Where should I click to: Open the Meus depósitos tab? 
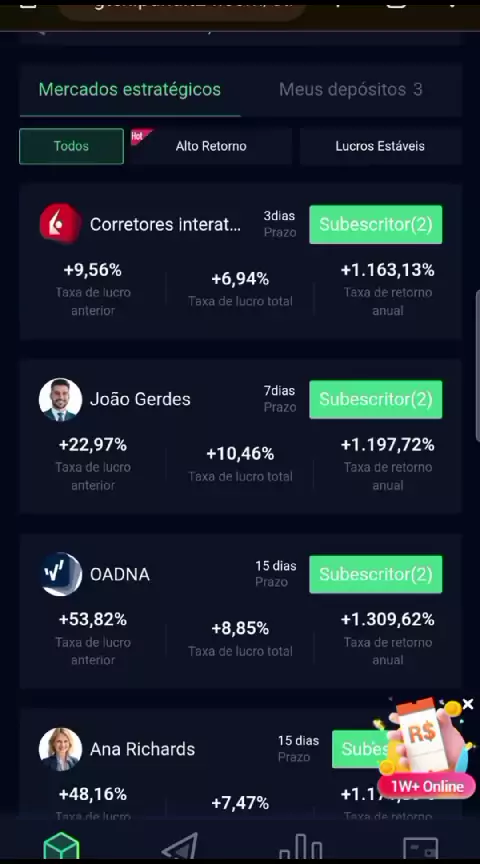coord(350,89)
